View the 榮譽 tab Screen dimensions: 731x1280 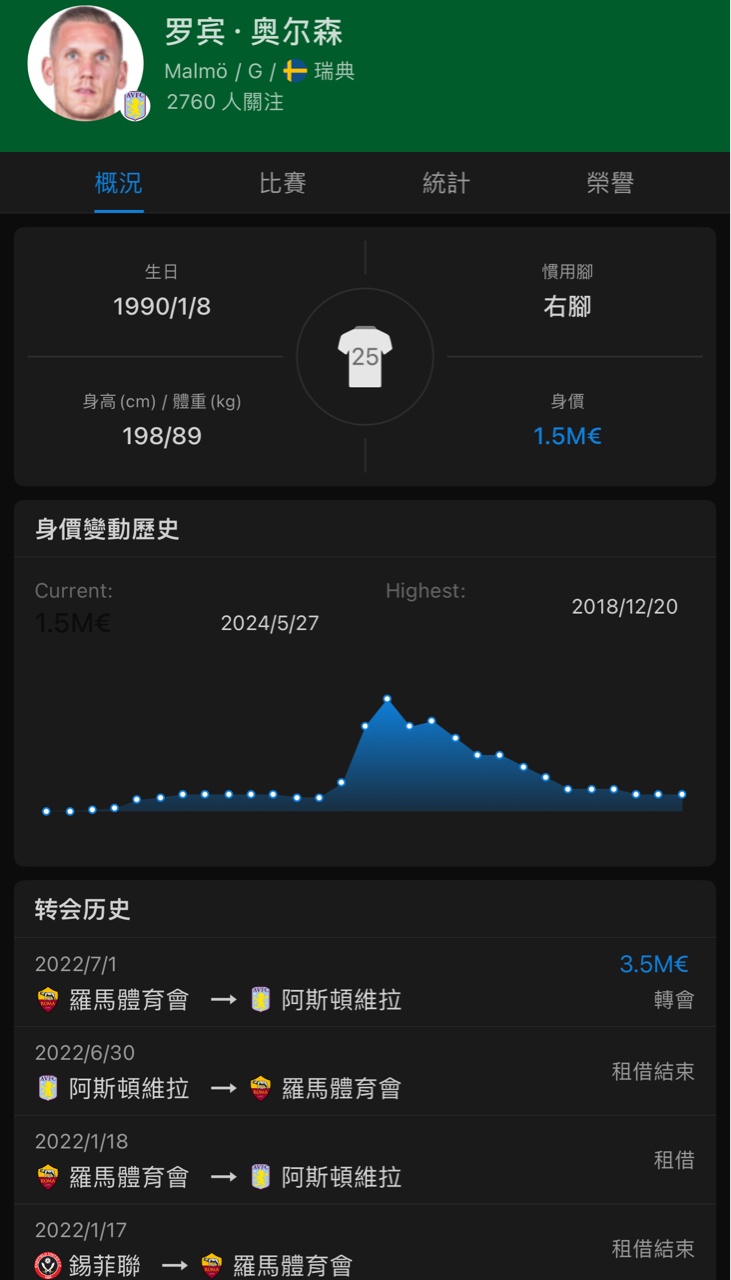[610, 183]
